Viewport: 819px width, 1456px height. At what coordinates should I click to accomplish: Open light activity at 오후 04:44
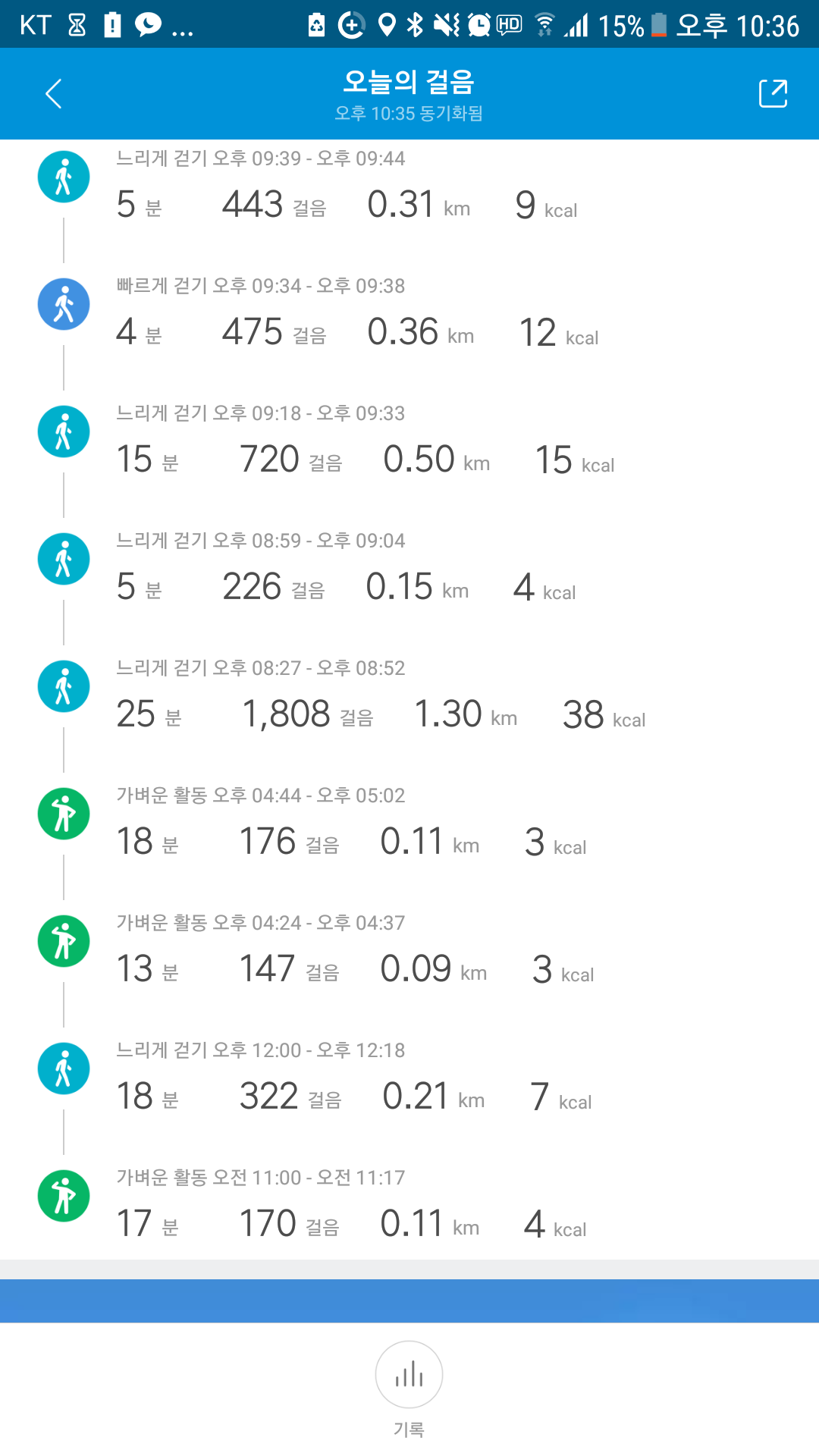coord(409,827)
